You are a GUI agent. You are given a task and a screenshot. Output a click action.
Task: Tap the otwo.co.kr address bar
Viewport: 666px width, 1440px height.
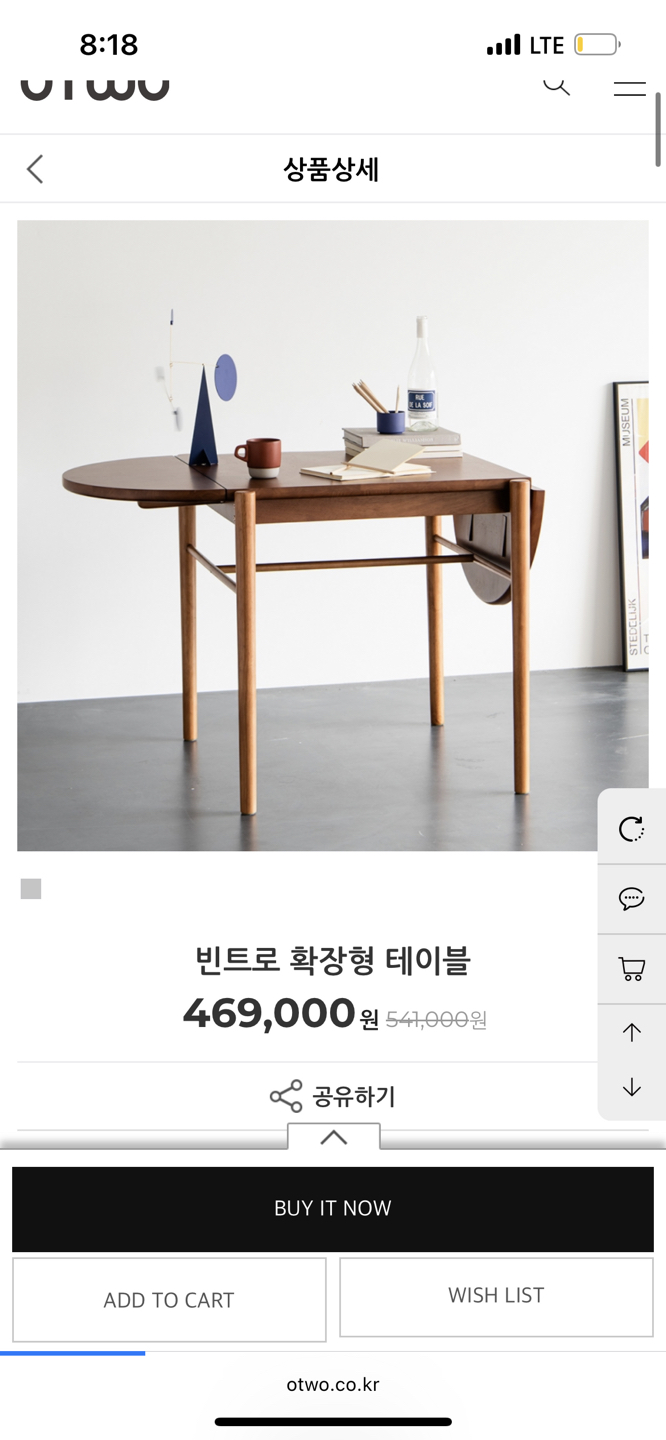tap(332, 1385)
